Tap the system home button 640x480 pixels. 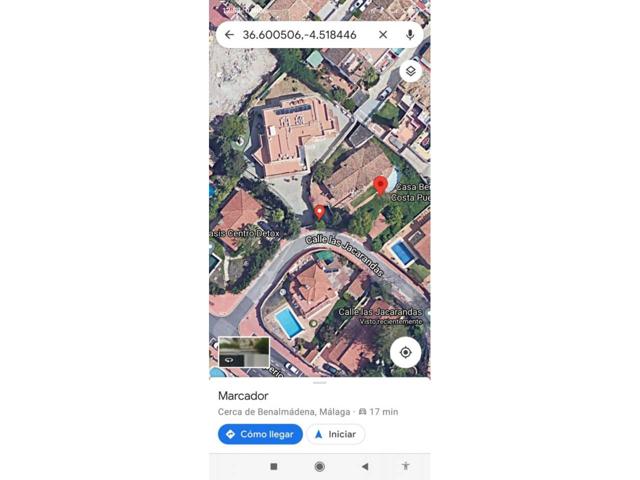[319, 466]
